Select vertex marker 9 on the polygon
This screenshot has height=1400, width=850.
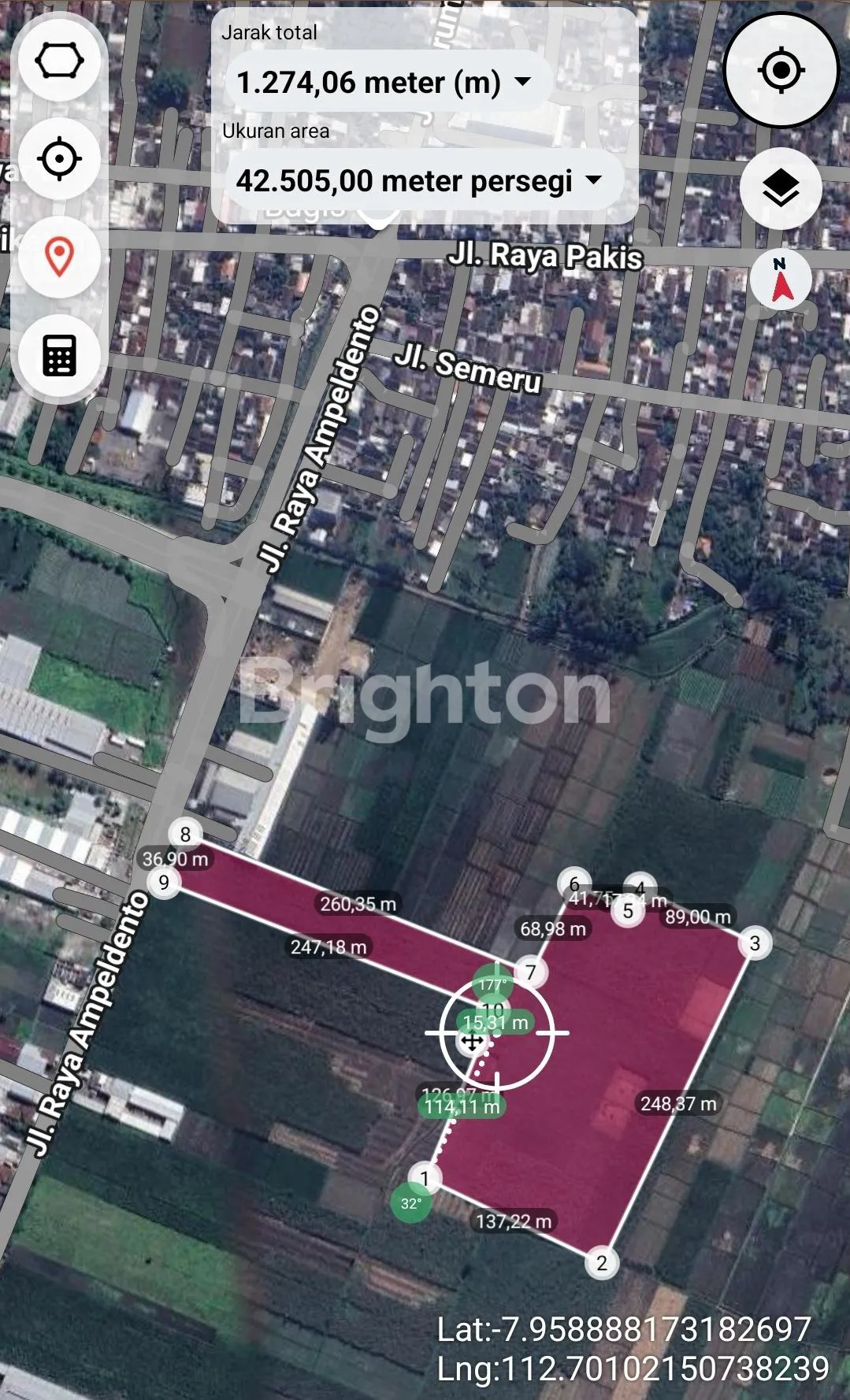(x=164, y=882)
